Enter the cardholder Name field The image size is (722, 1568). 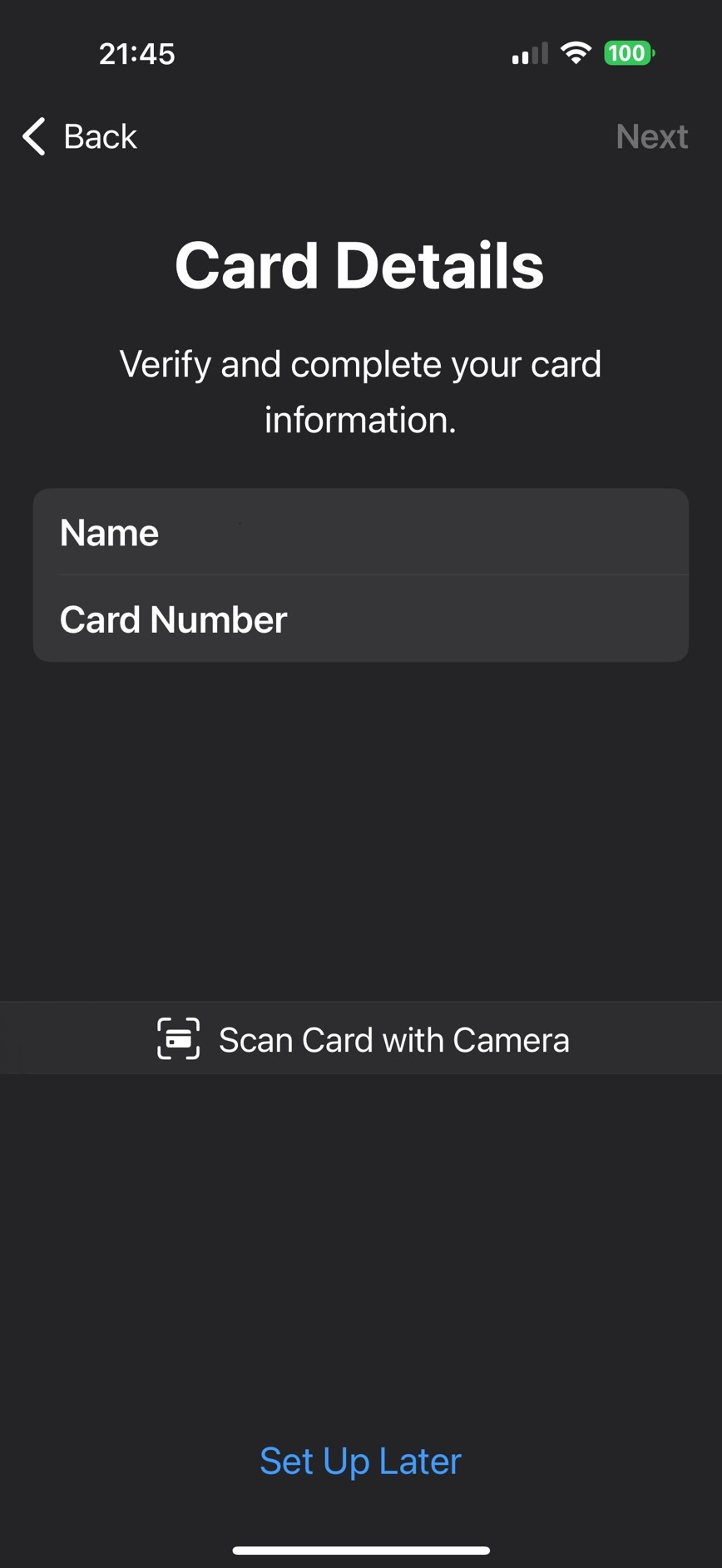361,532
